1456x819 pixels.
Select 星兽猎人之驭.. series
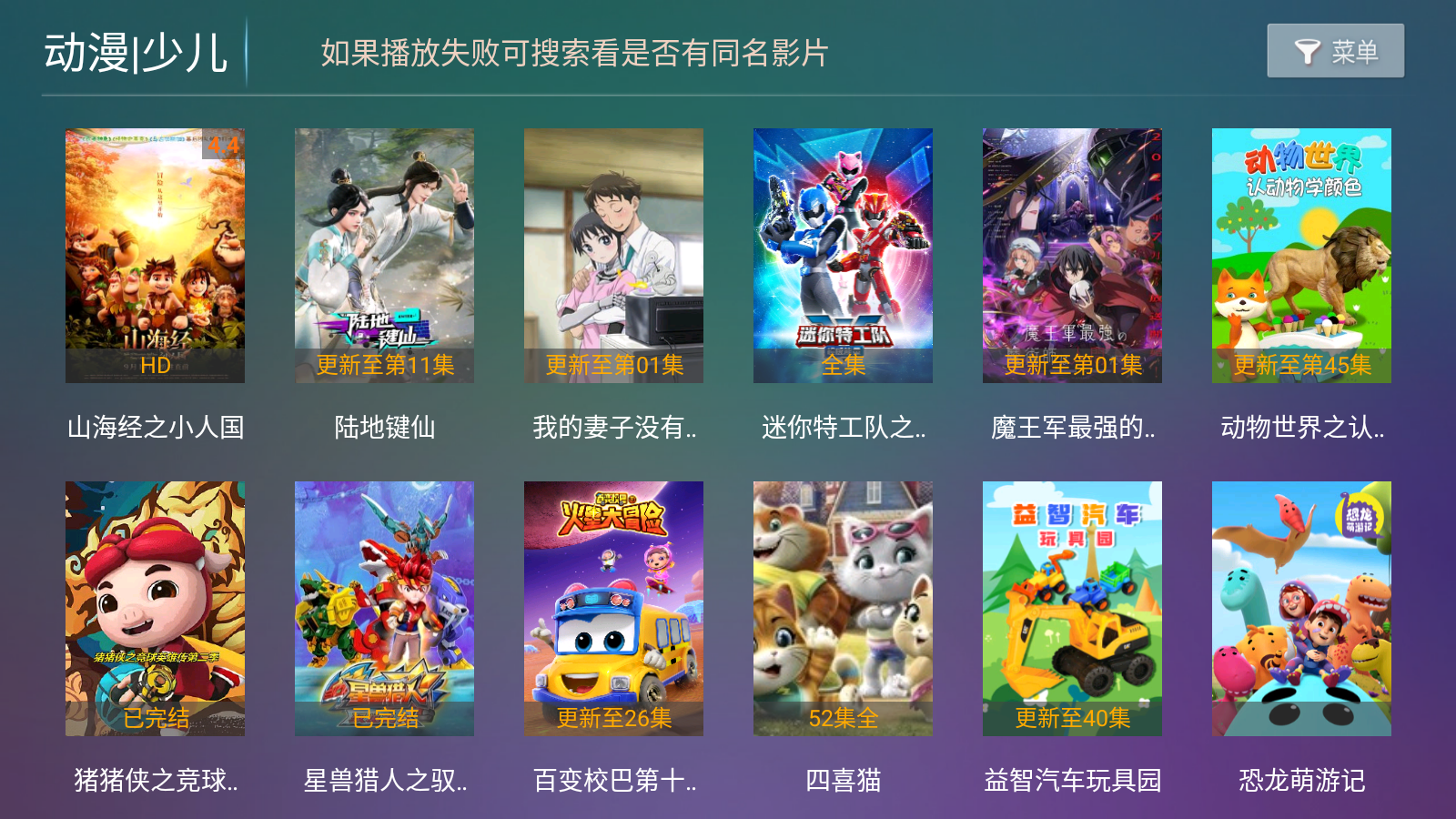(x=384, y=609)
